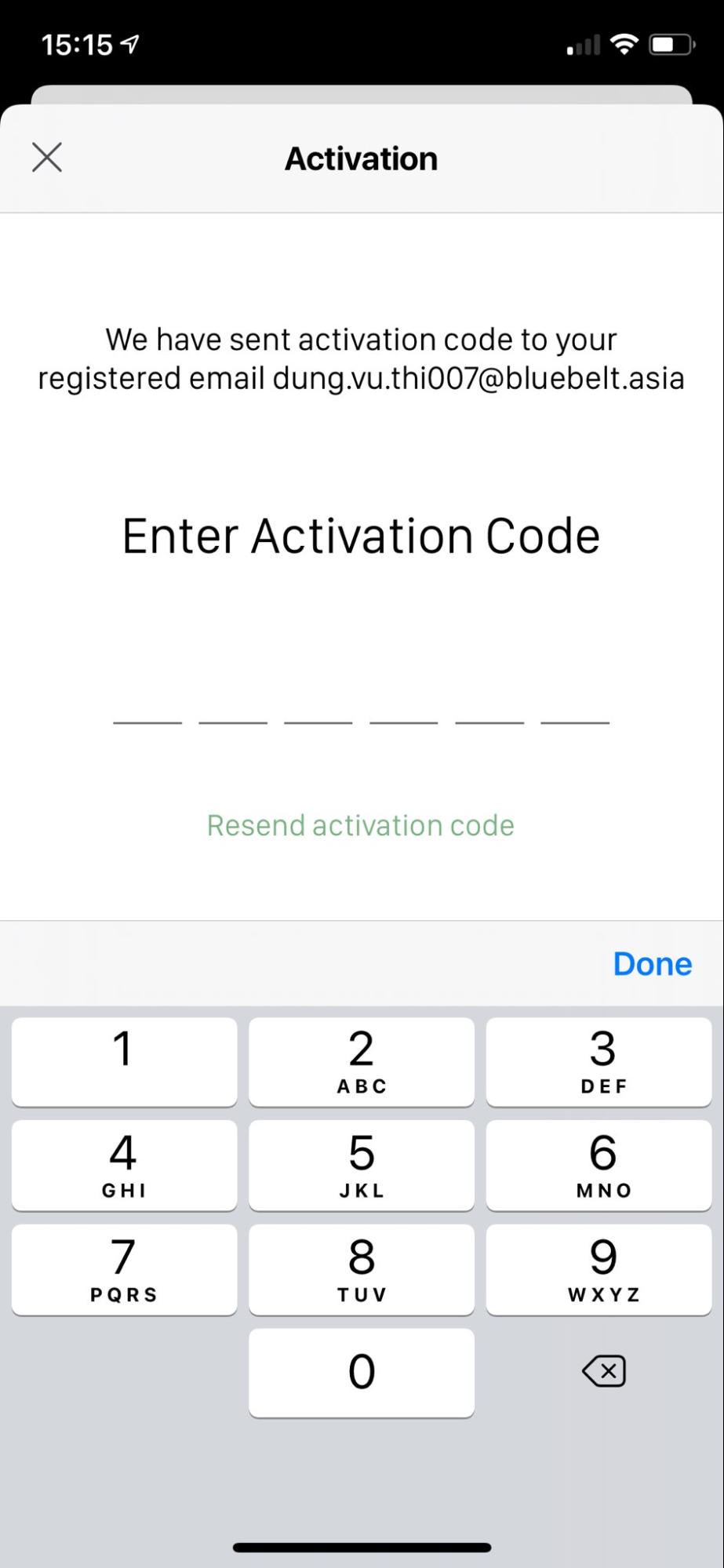This screenshot has height=1568, width=724.
Task: Enter digit 1 on the keypad
Action: point(125,1062)
